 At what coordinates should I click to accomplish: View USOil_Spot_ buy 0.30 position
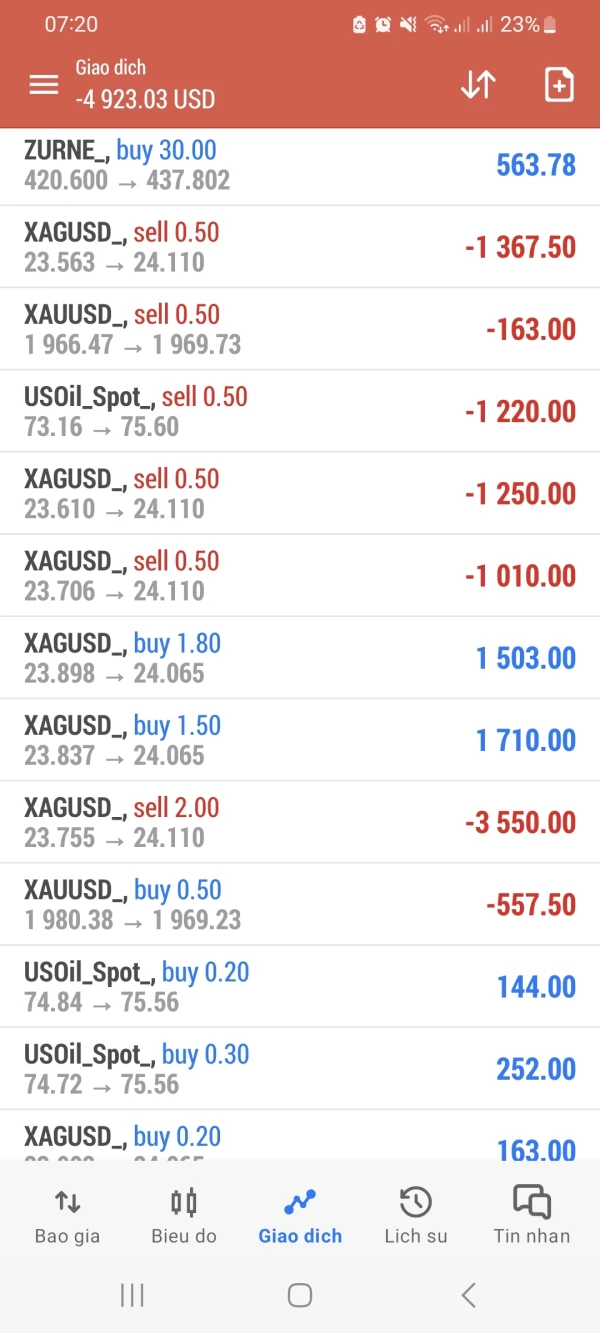(x=300, y=1068)
